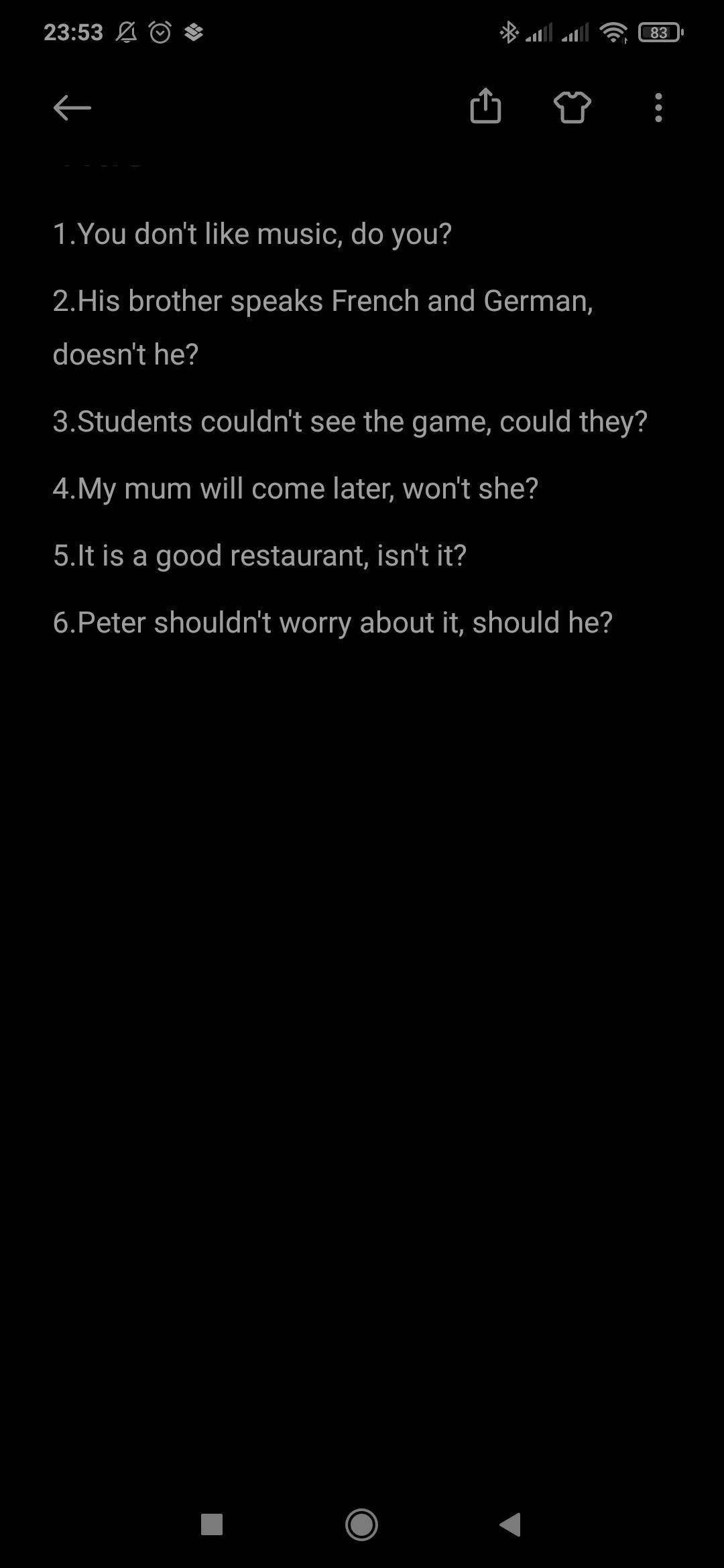The image size is (724, 1568).
Task: Go back using the top-left arrow
Action: pos(72,107)
